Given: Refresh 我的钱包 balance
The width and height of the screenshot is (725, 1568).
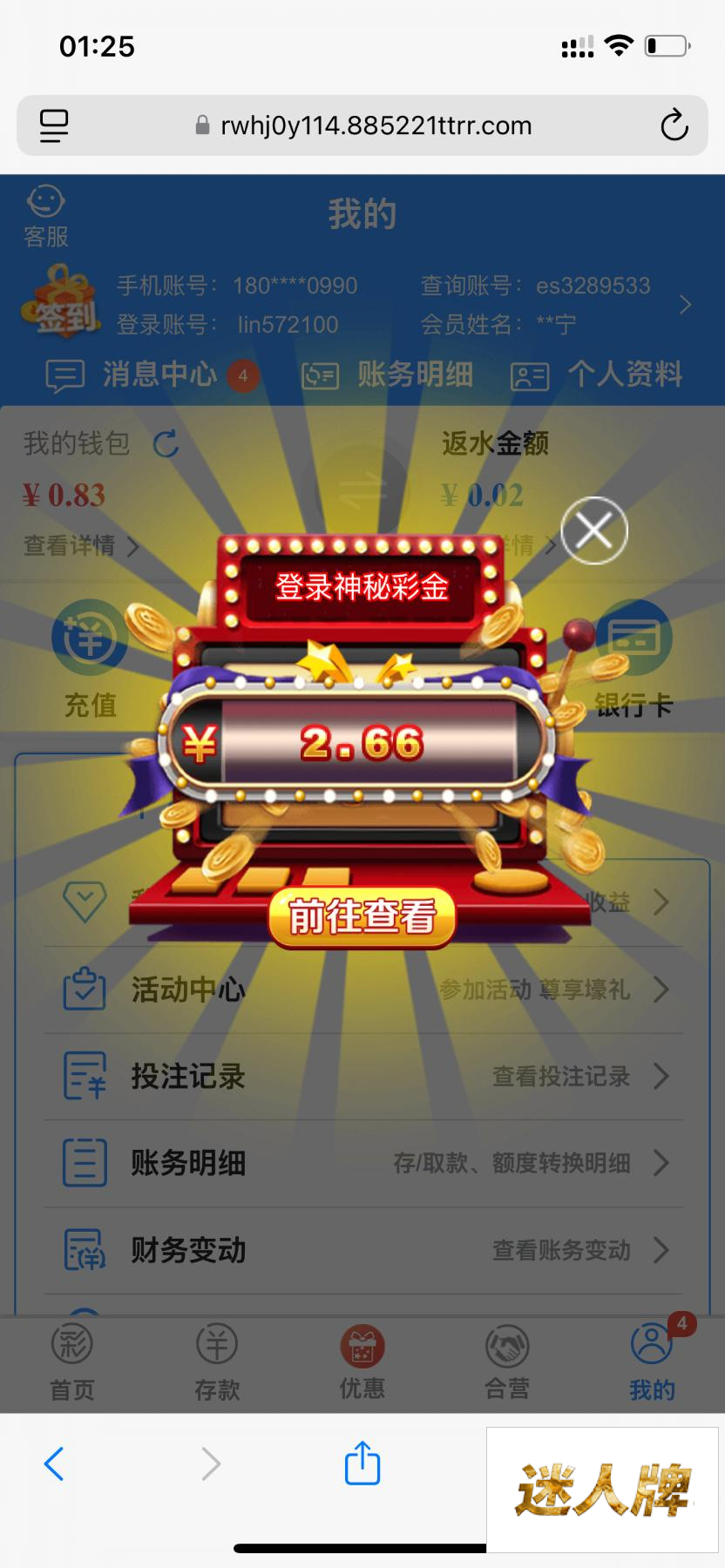Looking at the screenshot, I should (x=166, y=444).
